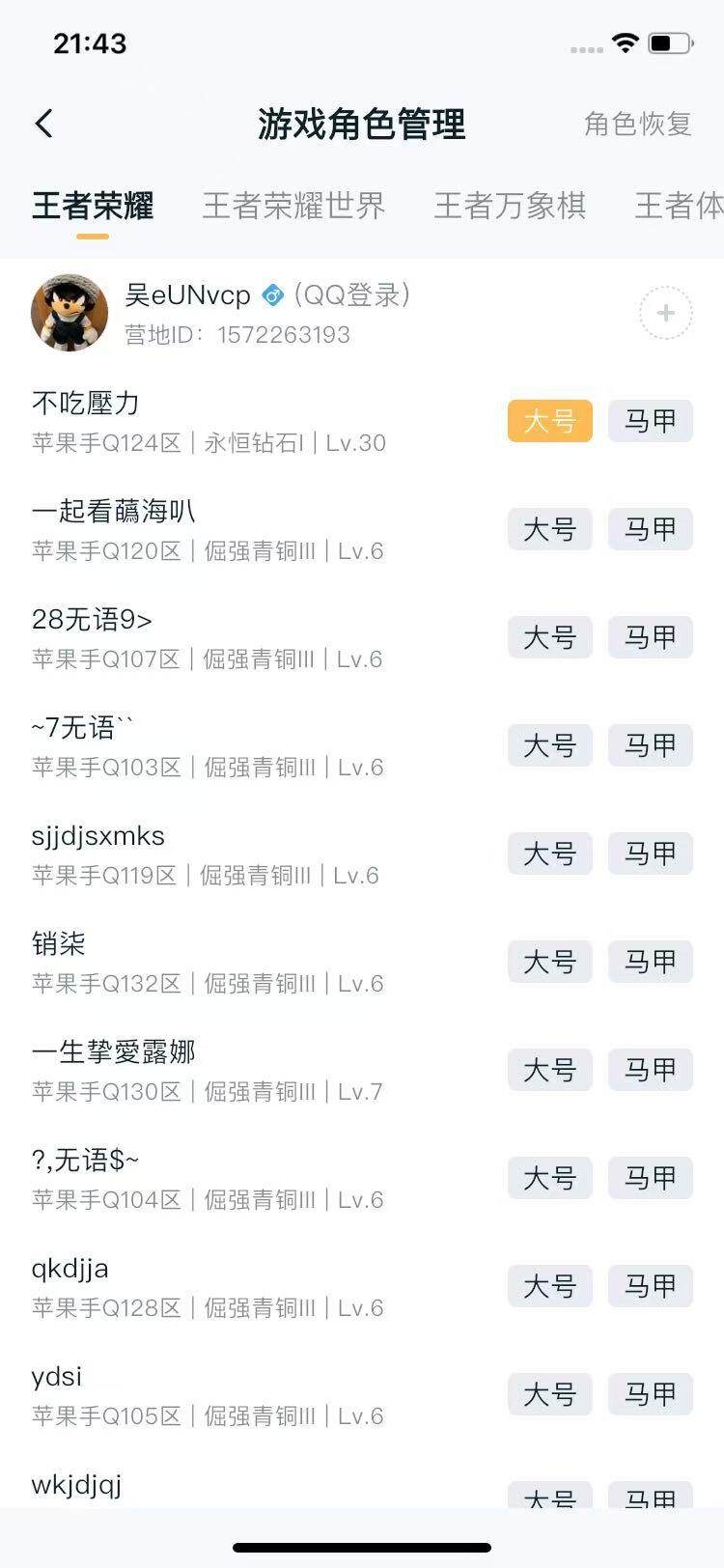The image size is (724, 1568).
Task: Go back from 游戏角色管理
Action: [x=44, y=124]
